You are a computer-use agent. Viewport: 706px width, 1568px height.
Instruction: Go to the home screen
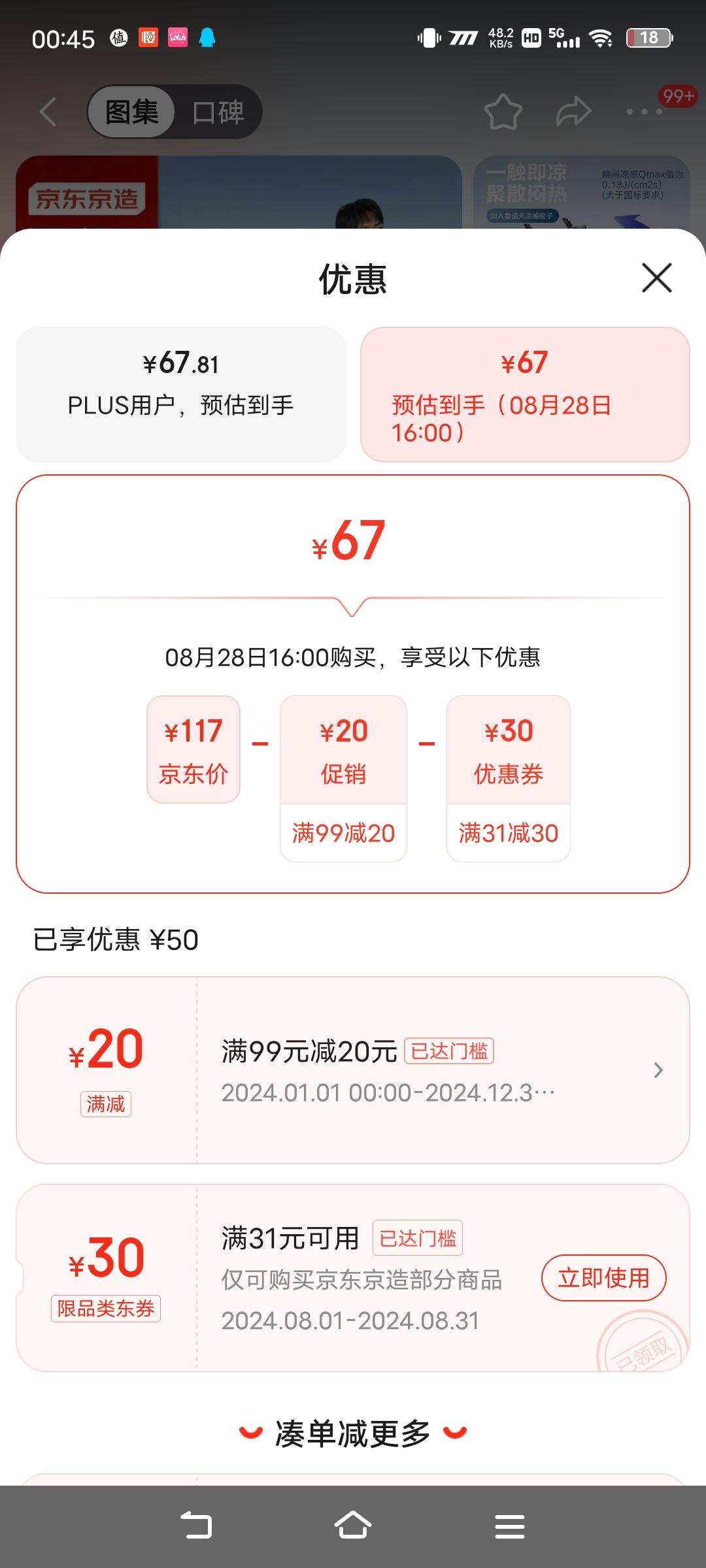pyautogui.click(x=353, y=1526)
